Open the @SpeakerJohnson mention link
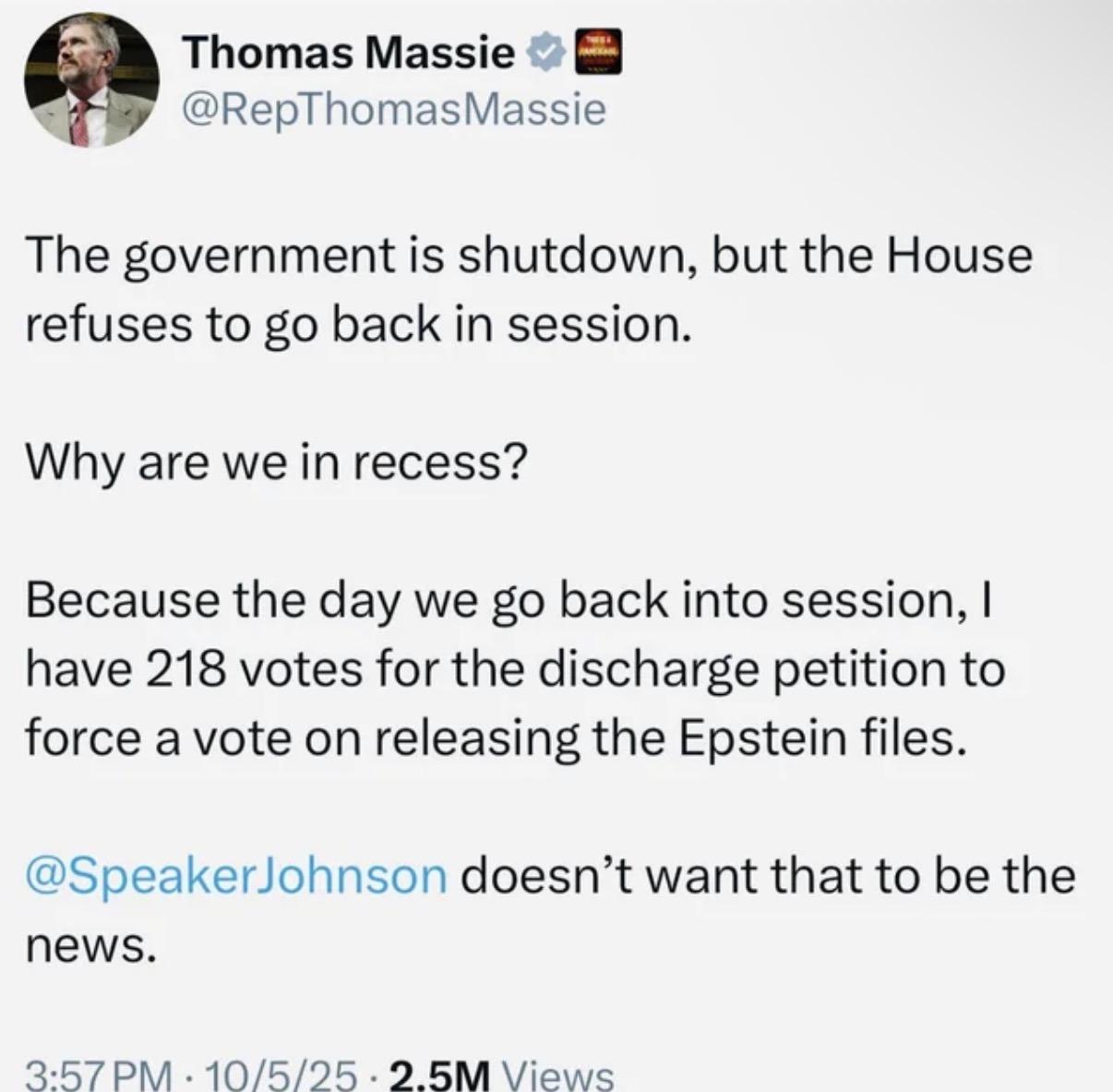 (235, 875)
